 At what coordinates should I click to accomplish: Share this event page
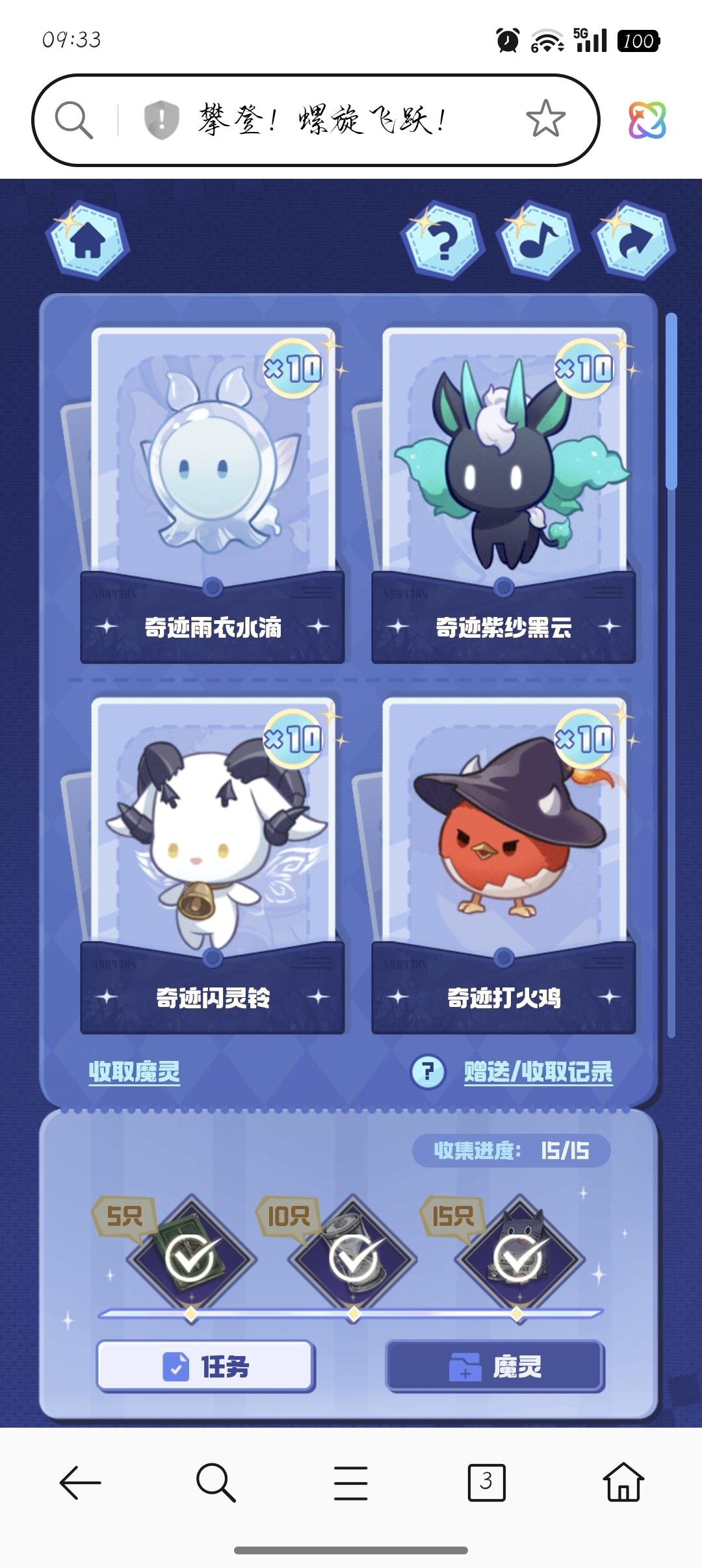[x=633, y=241]
